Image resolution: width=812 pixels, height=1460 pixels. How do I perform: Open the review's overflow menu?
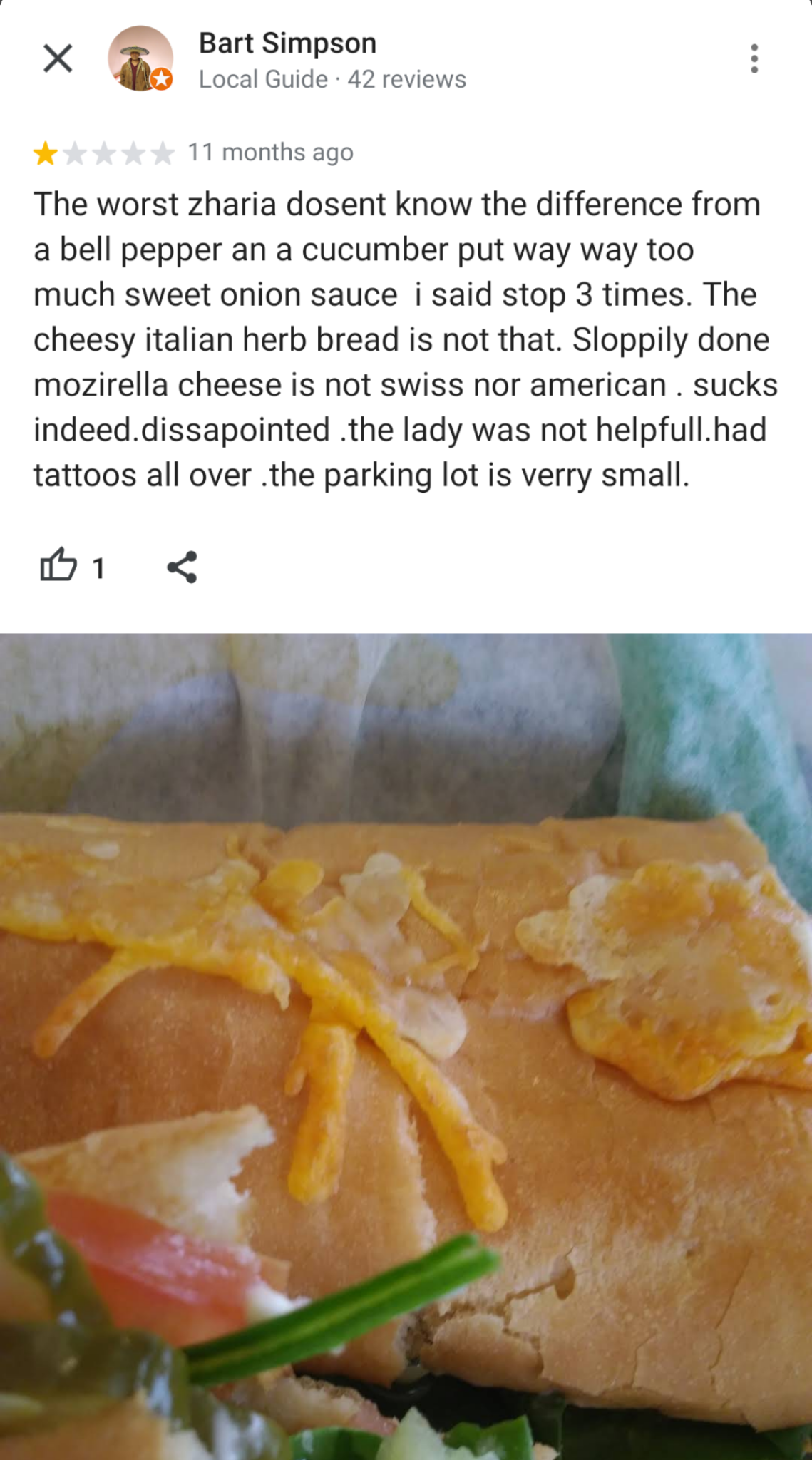(x=754, y=58)
